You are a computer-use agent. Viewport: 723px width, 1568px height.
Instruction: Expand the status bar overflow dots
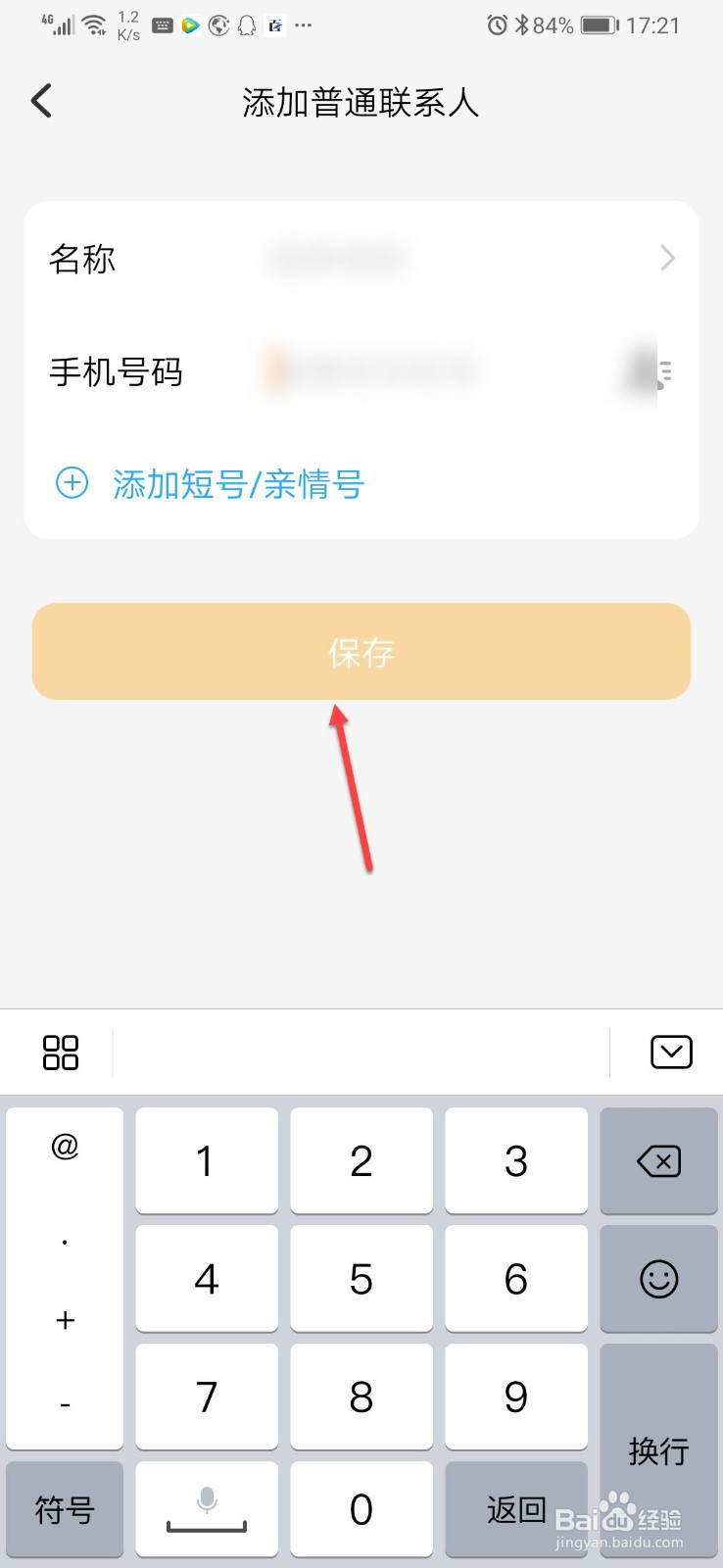coord(303,24)
